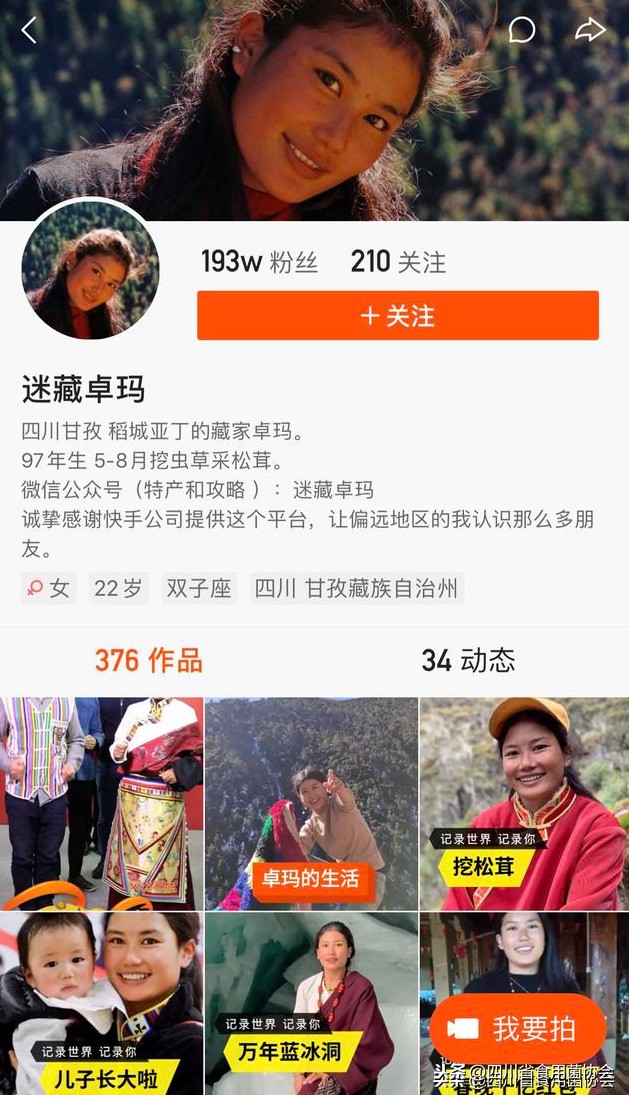Open the round profile avatar
The height and width of the screenshot is (1095, 629).
click(90, 270)
